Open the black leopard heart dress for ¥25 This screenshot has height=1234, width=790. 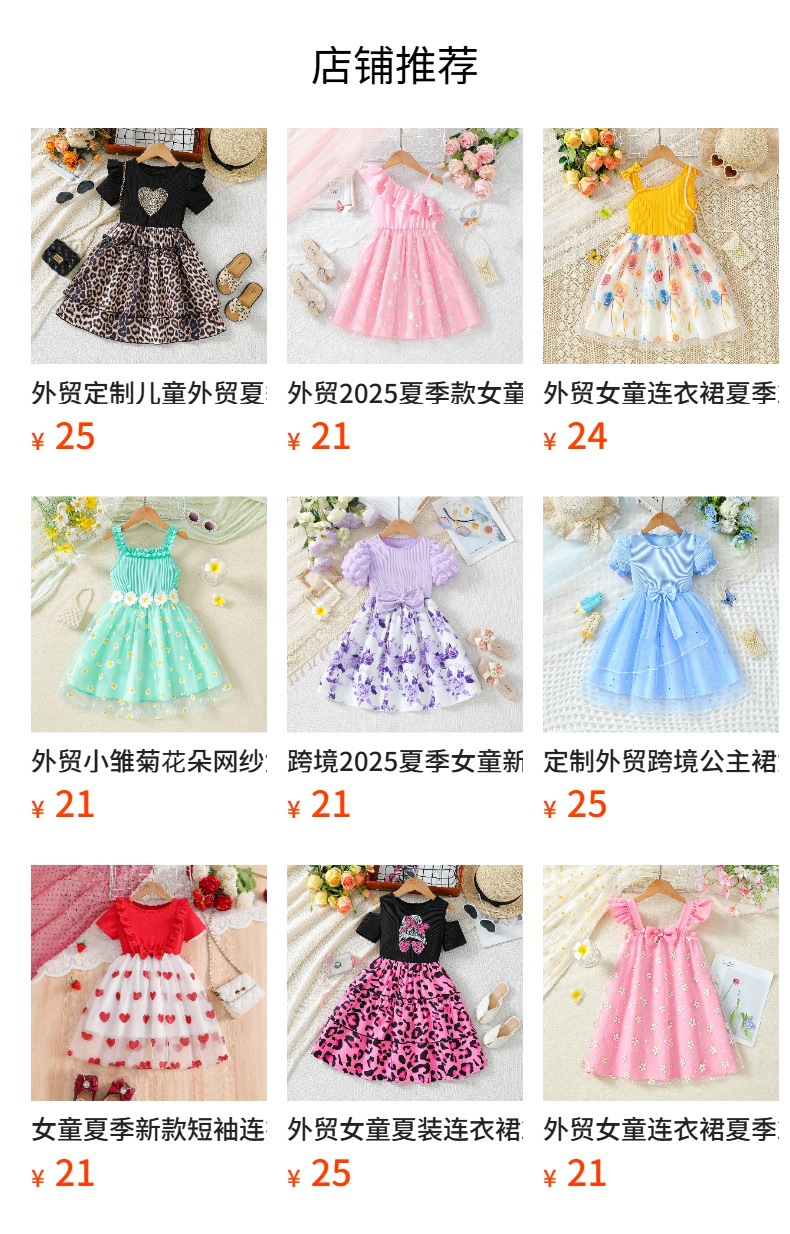(148, 246)
